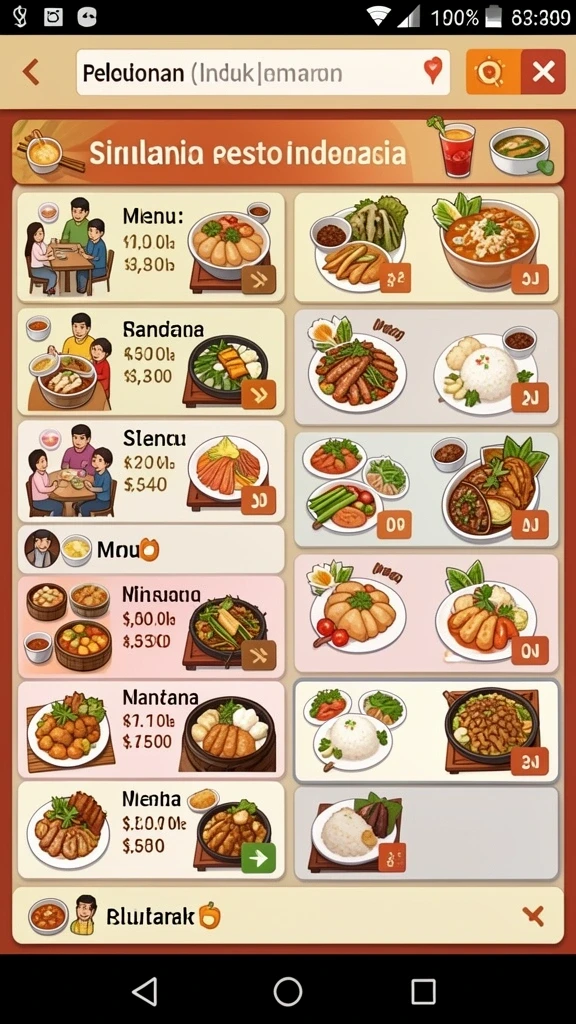Tap the system home button
This screenshot has width=576, height=1024.
click(287, 991)
